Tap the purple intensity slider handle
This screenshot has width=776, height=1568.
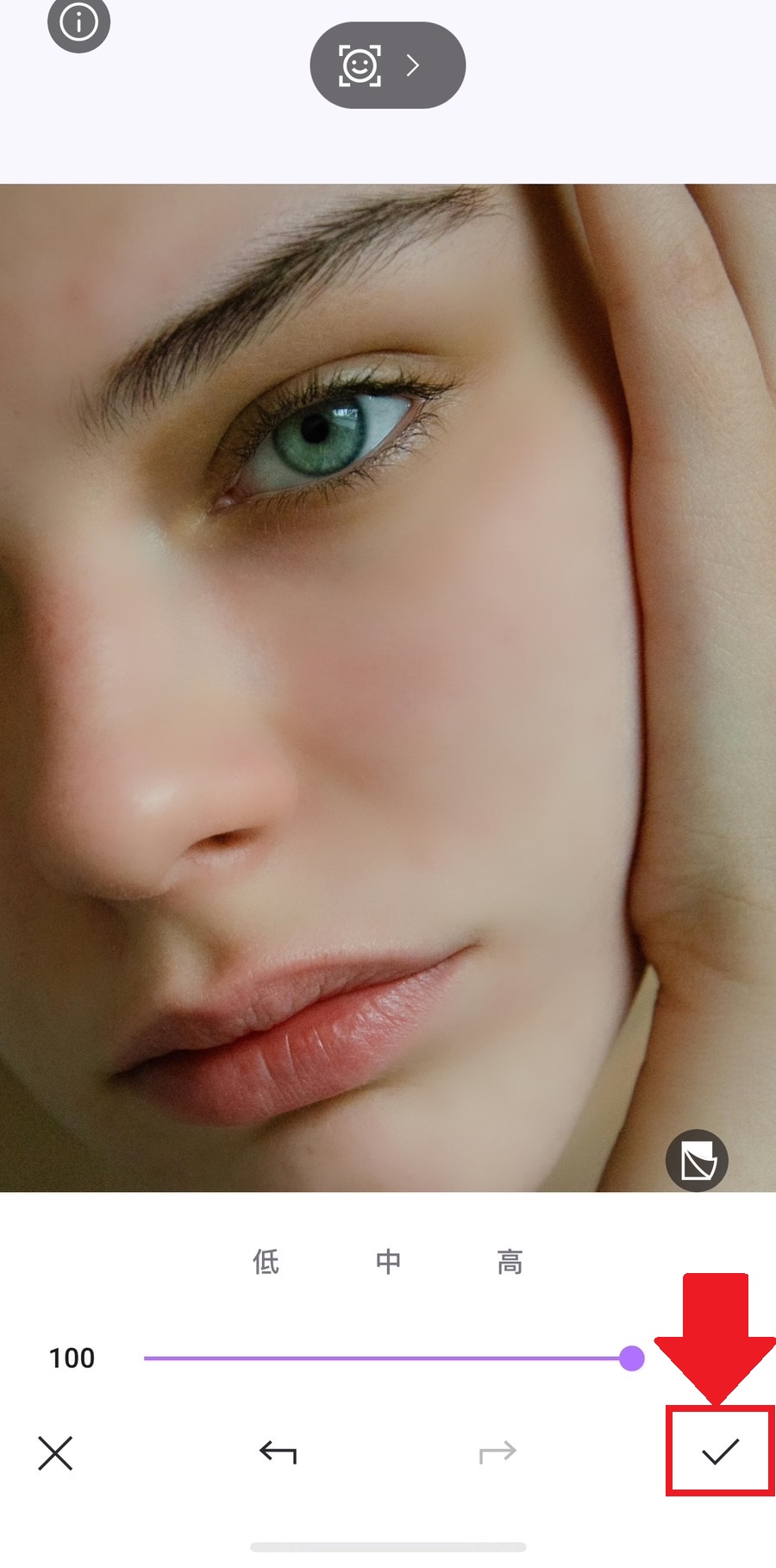(631, 1358)
